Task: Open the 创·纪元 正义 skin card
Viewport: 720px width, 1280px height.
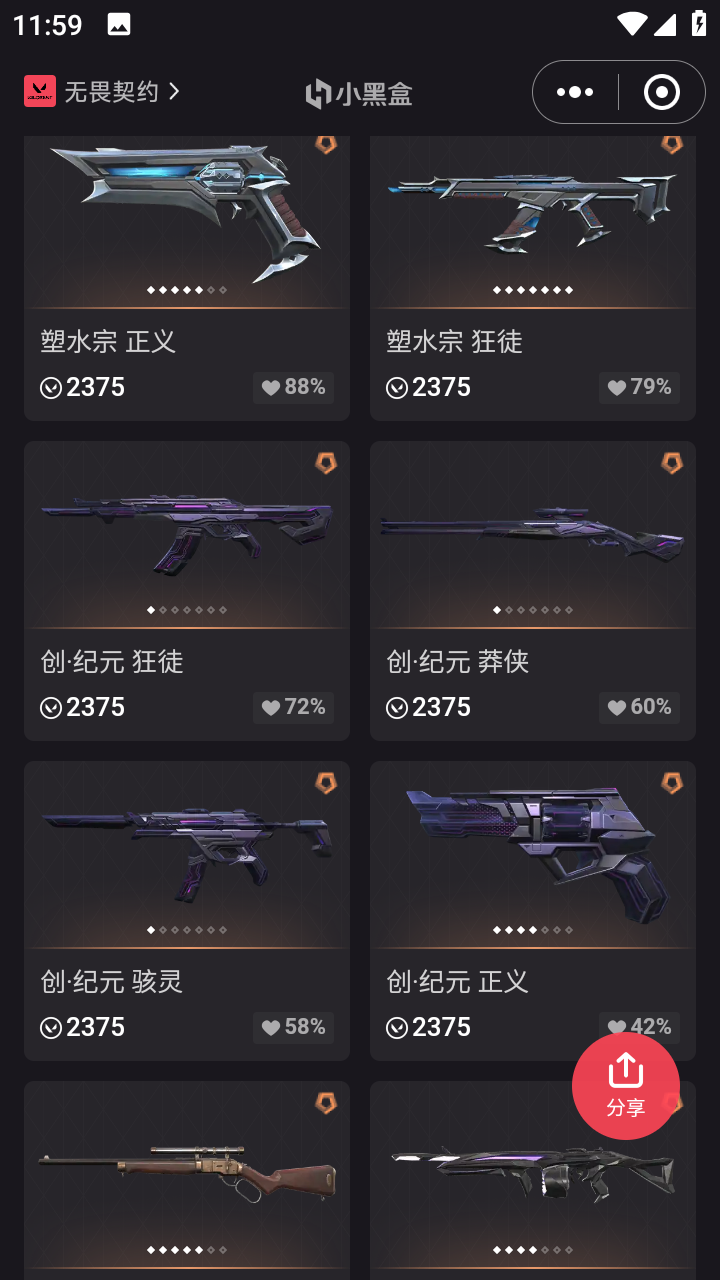Action: [x=533, y=911]
